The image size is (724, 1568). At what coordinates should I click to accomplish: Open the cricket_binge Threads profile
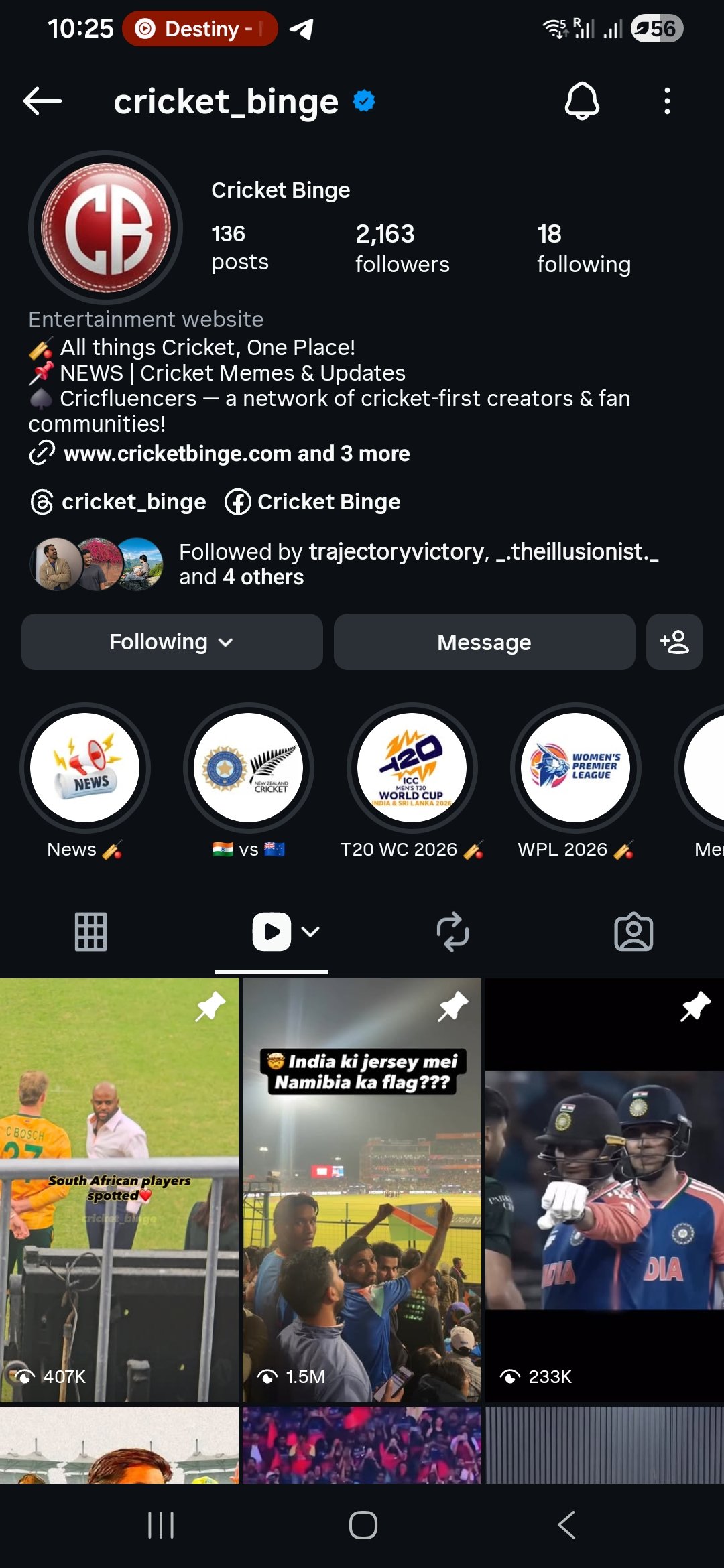pos(119,502)
